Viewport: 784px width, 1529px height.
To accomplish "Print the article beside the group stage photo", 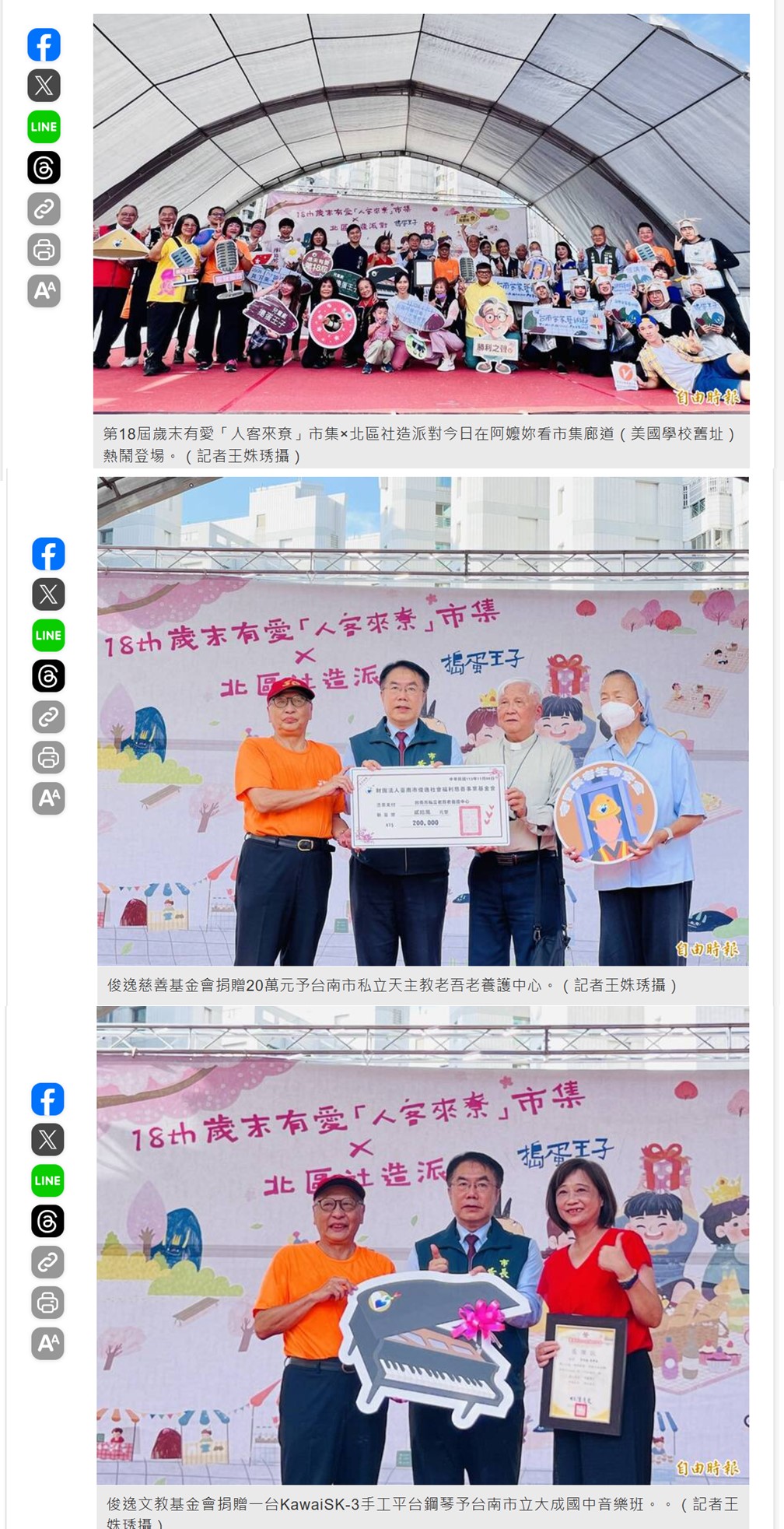I will pyautogui.click(x=44, y=250).
